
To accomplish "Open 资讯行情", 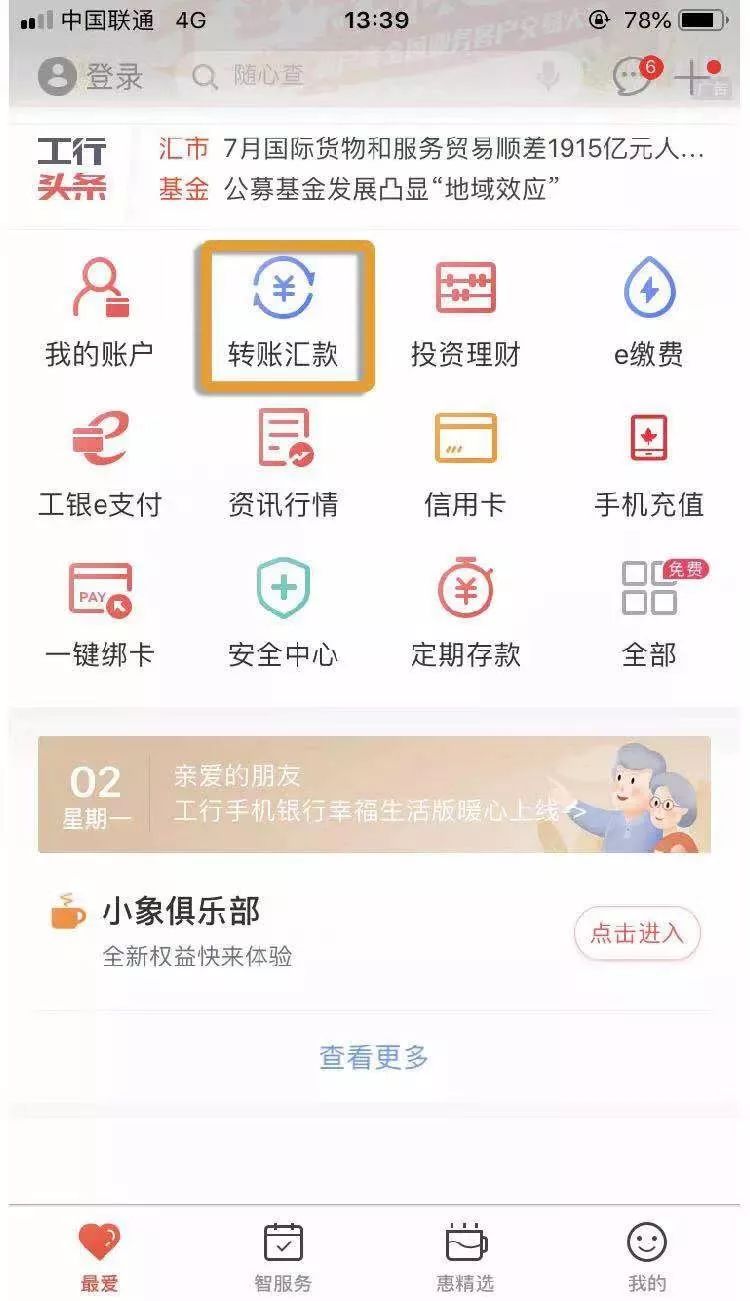I will coord(284,462).
